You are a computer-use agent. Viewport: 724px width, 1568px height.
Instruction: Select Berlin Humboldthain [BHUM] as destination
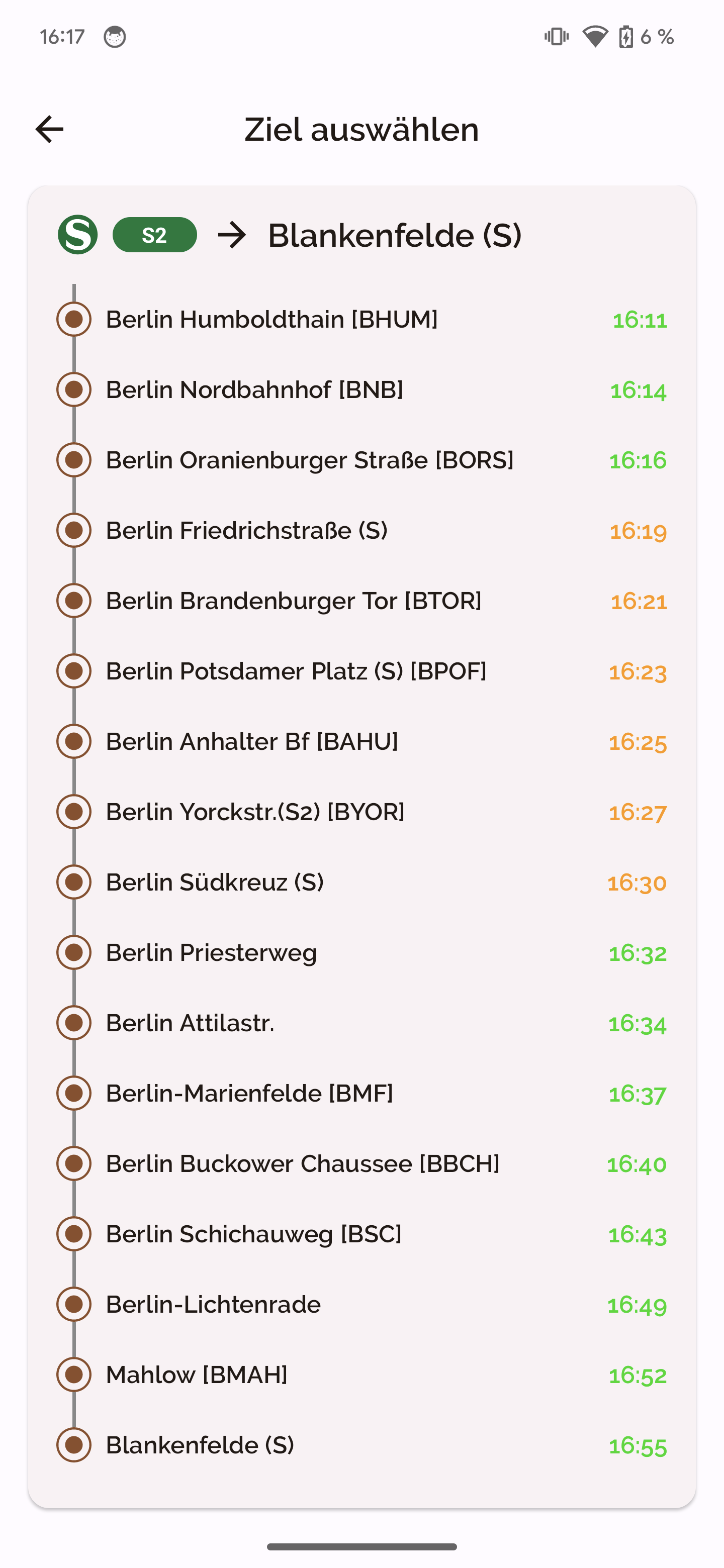click(361, 319)
